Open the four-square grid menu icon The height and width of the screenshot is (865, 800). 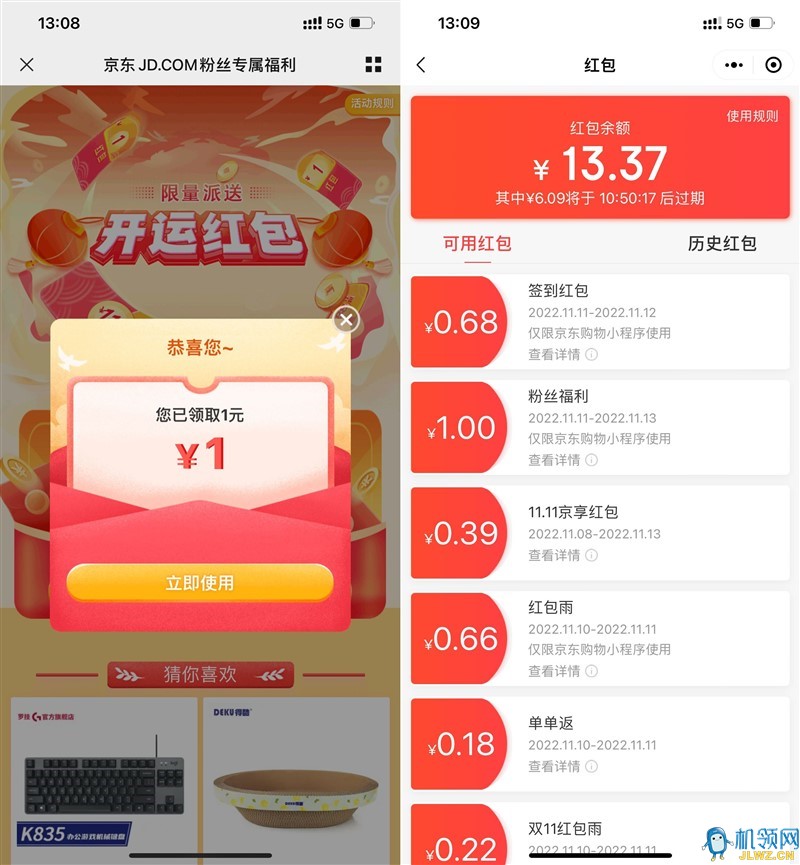[373, 65]
